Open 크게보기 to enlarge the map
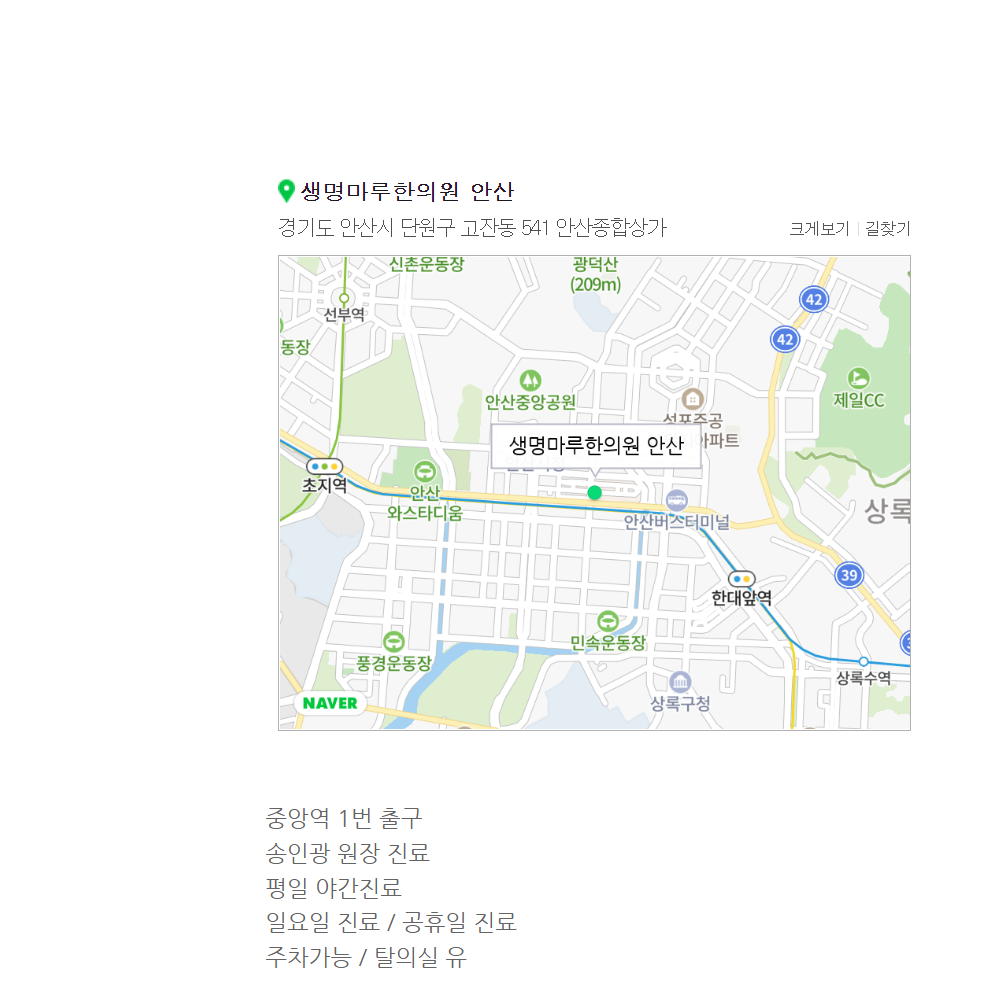 pos(818,229)
